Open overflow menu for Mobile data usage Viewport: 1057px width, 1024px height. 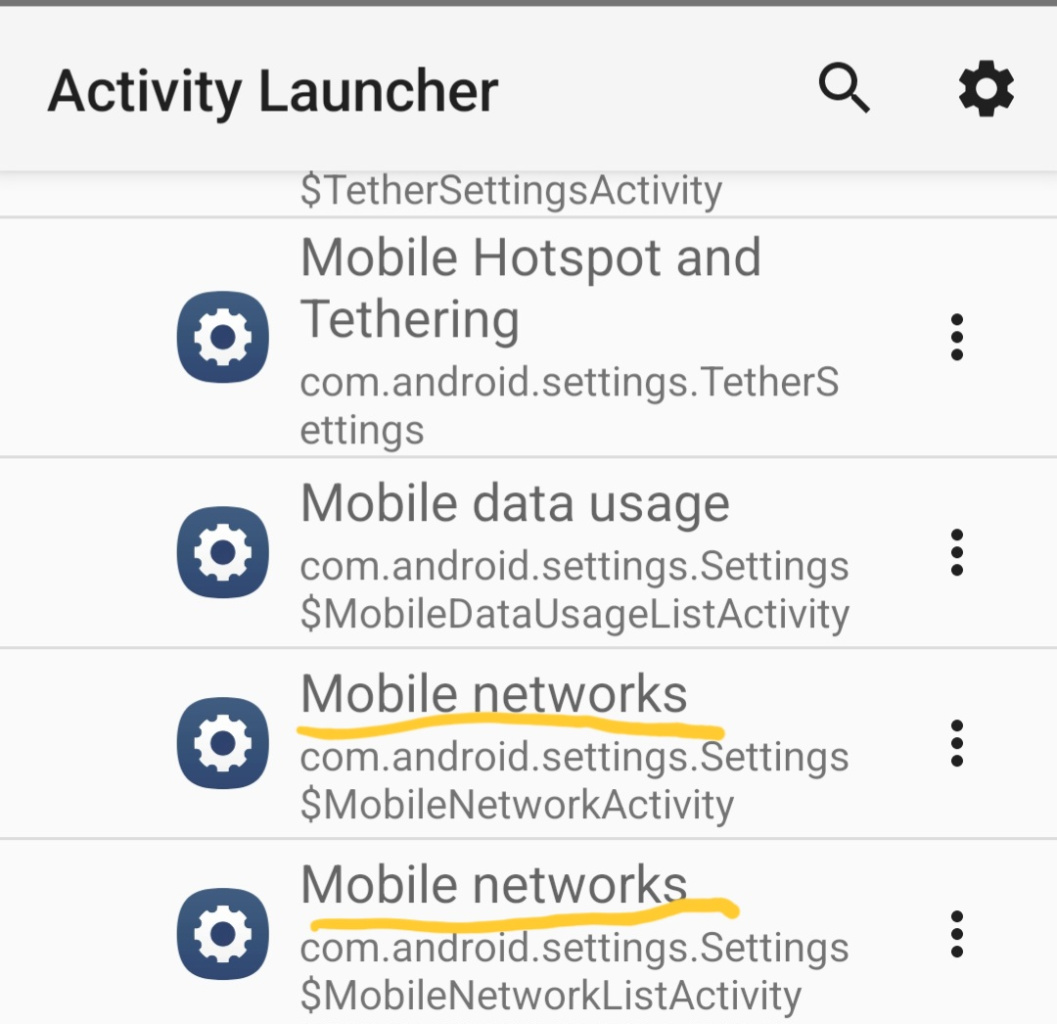point(957,552)
